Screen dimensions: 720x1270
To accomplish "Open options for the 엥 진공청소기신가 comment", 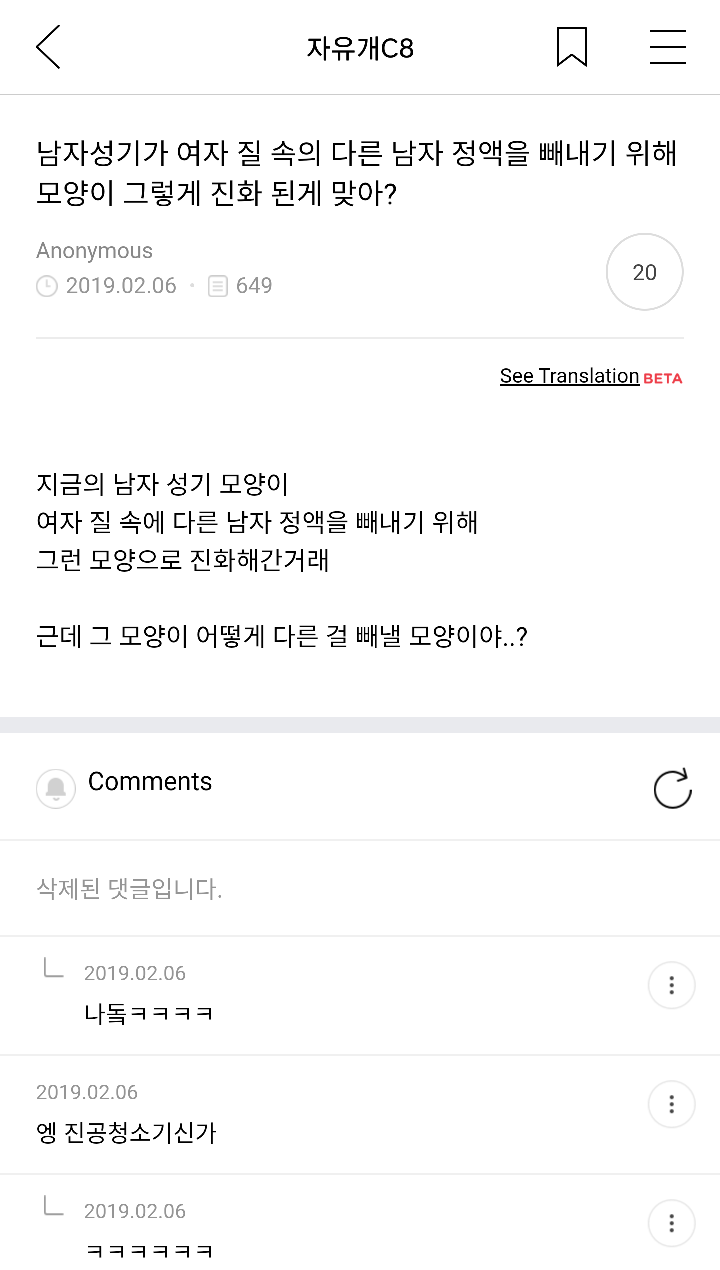I will click(672, 1105).
